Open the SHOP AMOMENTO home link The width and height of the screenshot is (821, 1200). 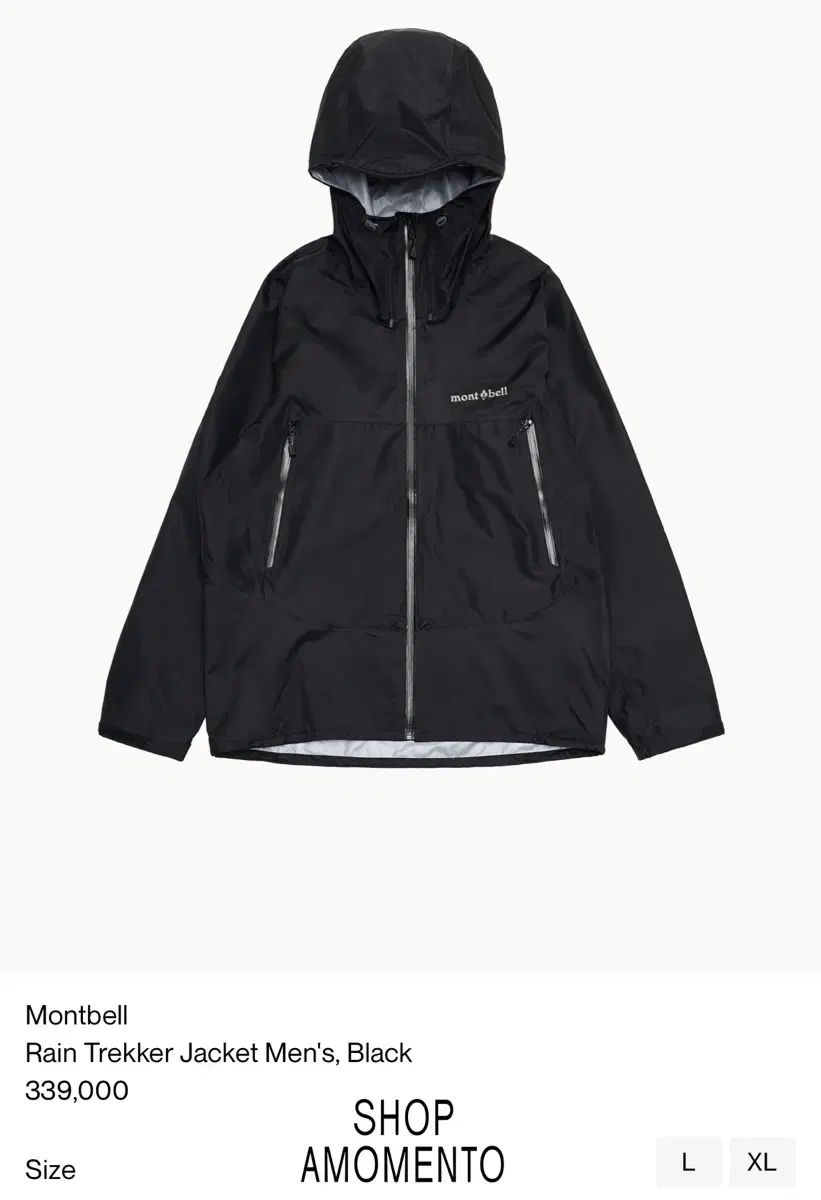pyautogui.click(x=403, y=1142)
